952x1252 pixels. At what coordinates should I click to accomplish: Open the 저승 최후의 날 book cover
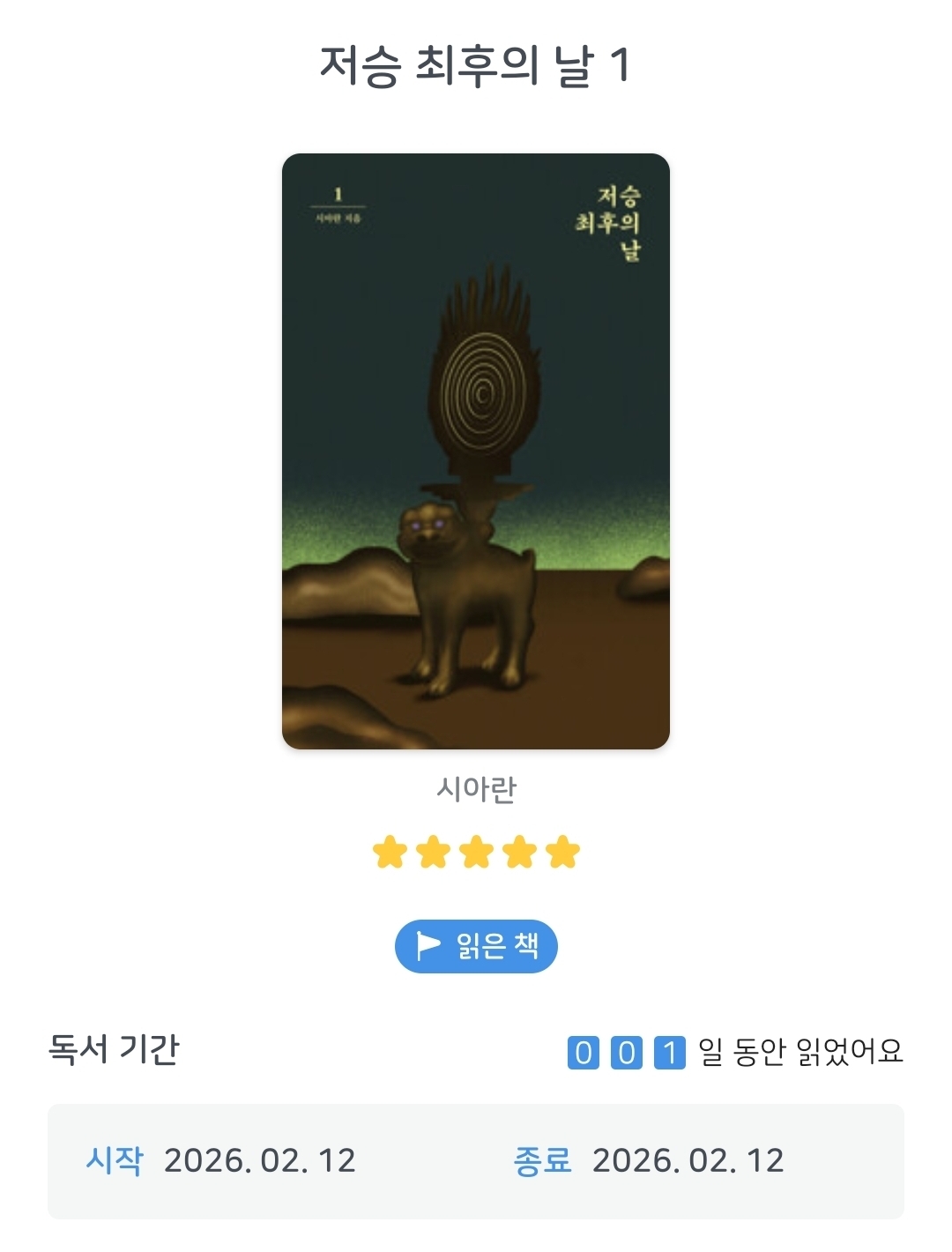476,451
